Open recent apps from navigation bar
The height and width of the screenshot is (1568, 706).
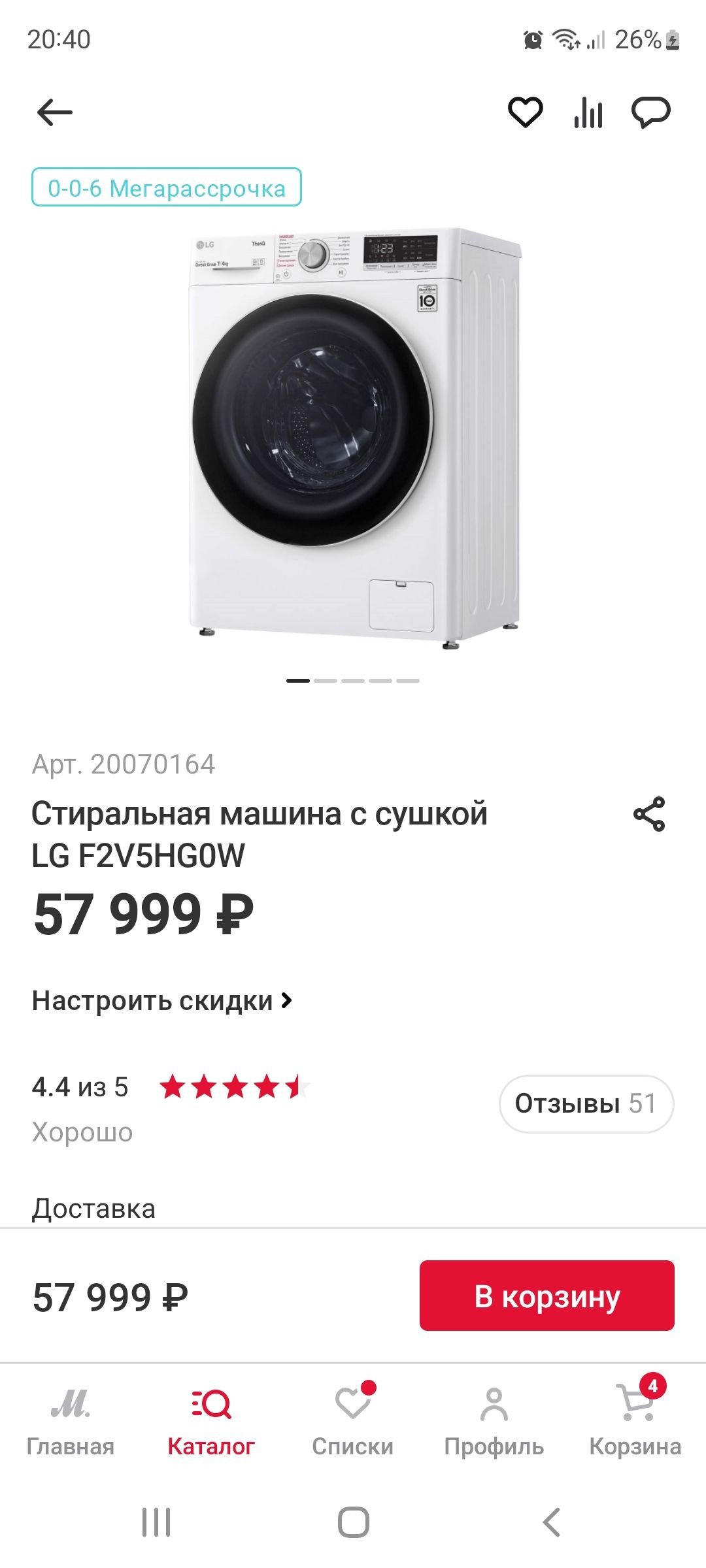[x=156, y=1522]
